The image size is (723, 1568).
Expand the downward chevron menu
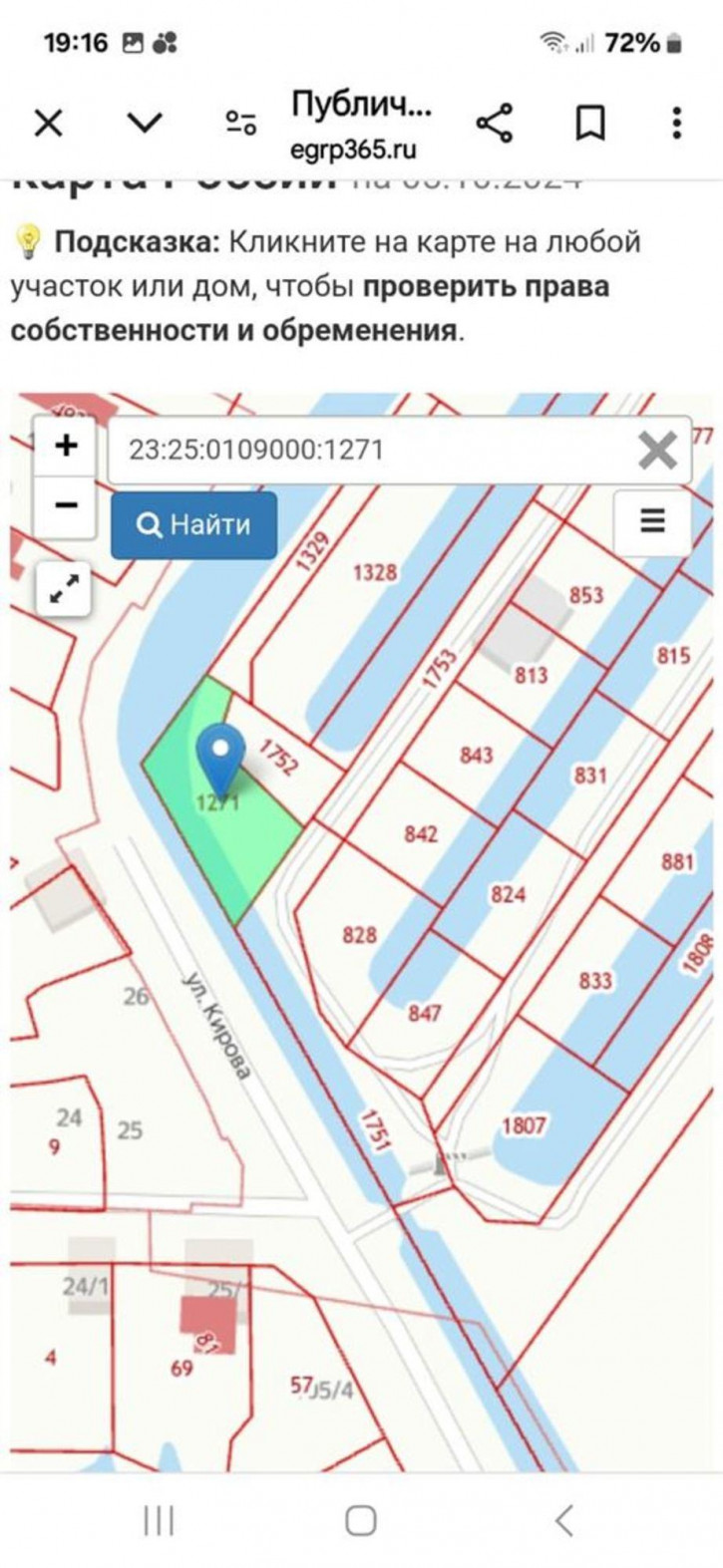point(145,124)
